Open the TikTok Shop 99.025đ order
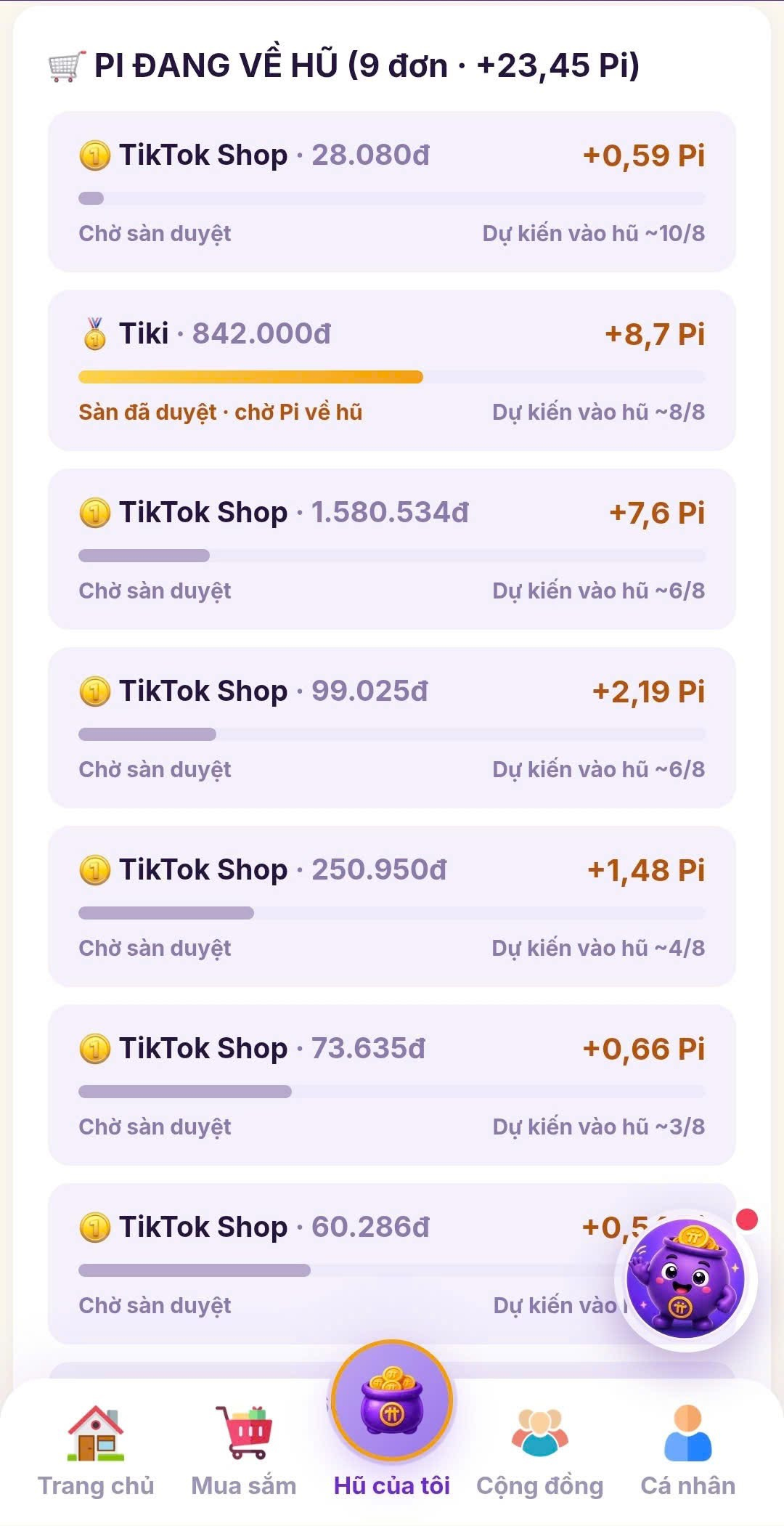The image size is (784, 1526). pyautogui.click(x=392, y=728)
